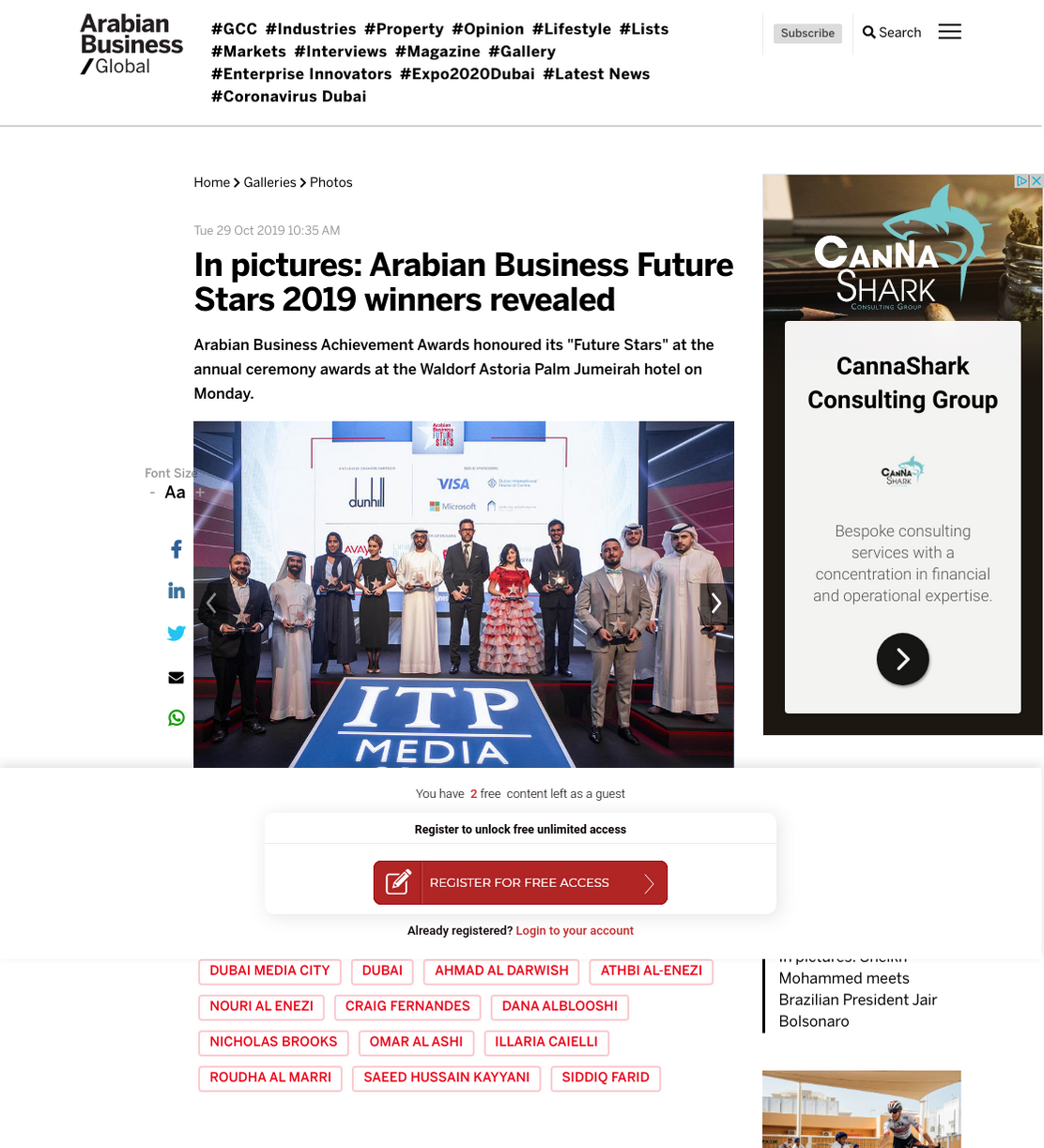
Task: Open Login to your account link
Action: 575,931
